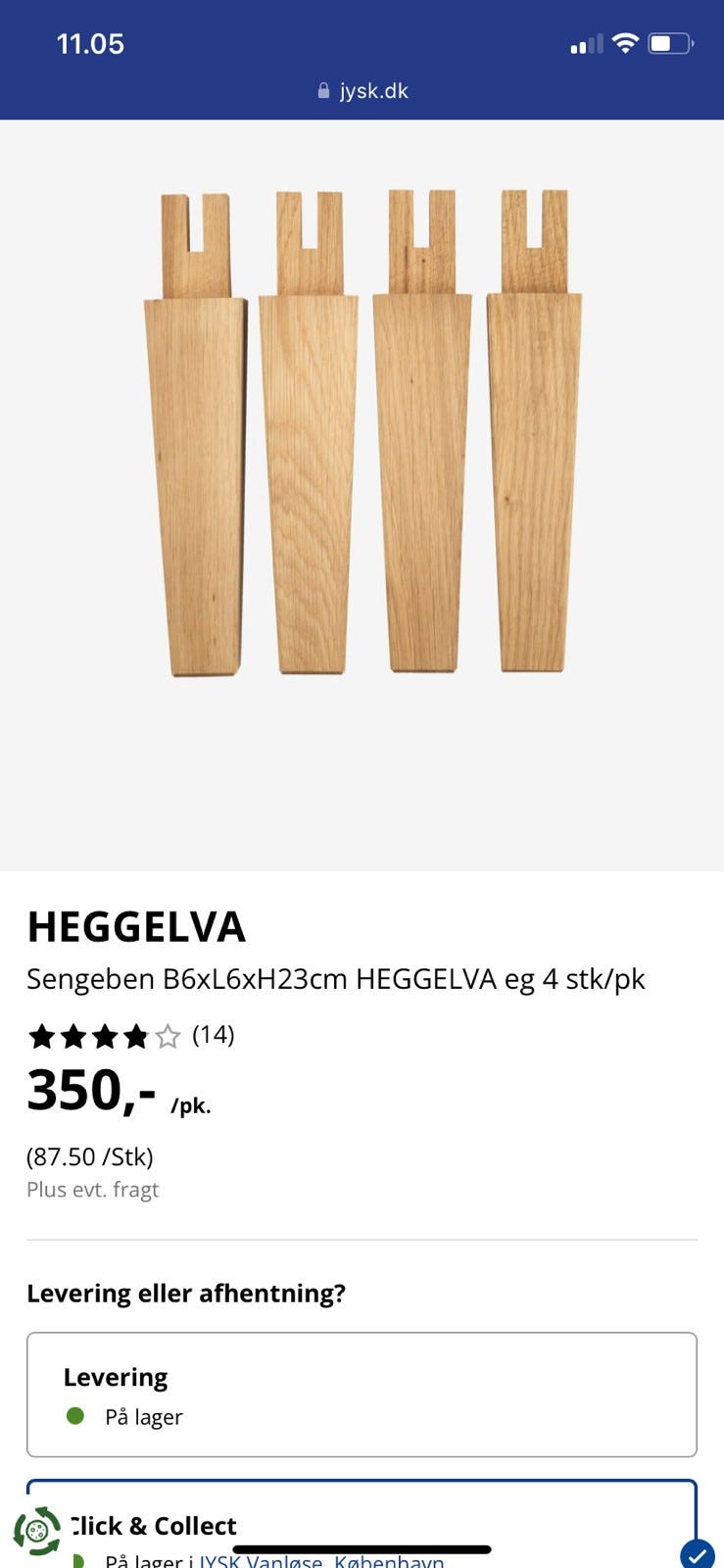The image size is (724, 1568).
Task: Tap the padlock icon next to jysk.dk
Action: (323, 91)
